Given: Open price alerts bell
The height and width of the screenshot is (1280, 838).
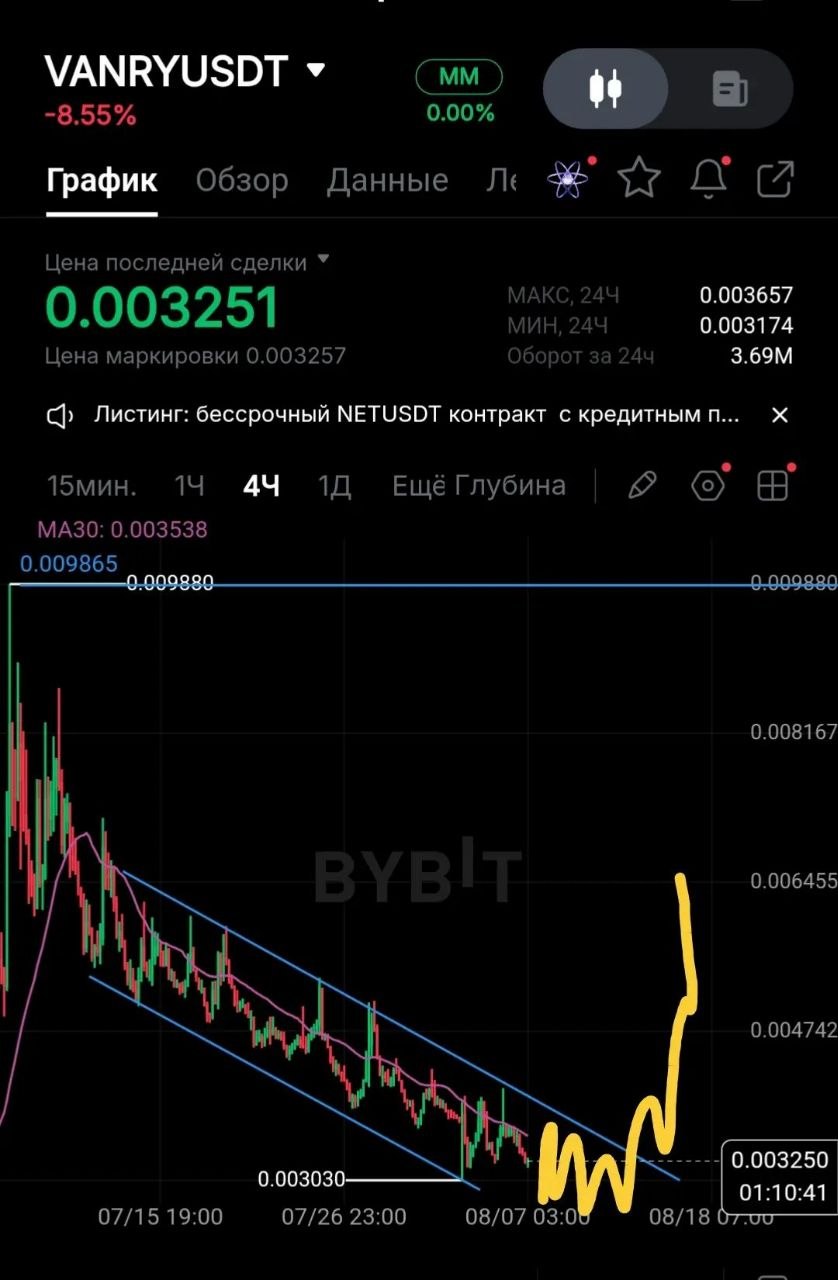Looking at the screenshot, I should [x=709, y=179].
